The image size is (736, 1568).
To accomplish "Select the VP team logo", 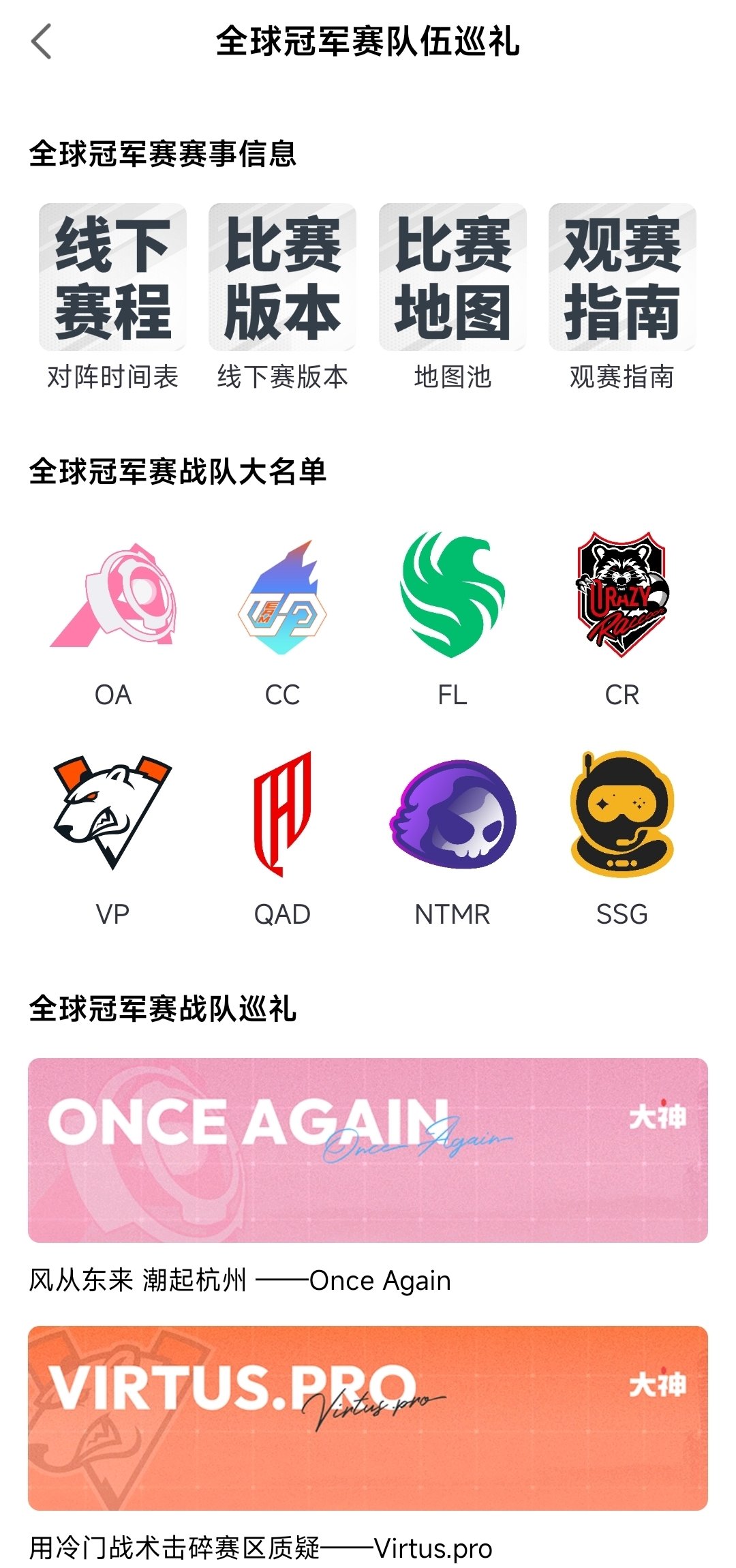I will coord(112,813).
